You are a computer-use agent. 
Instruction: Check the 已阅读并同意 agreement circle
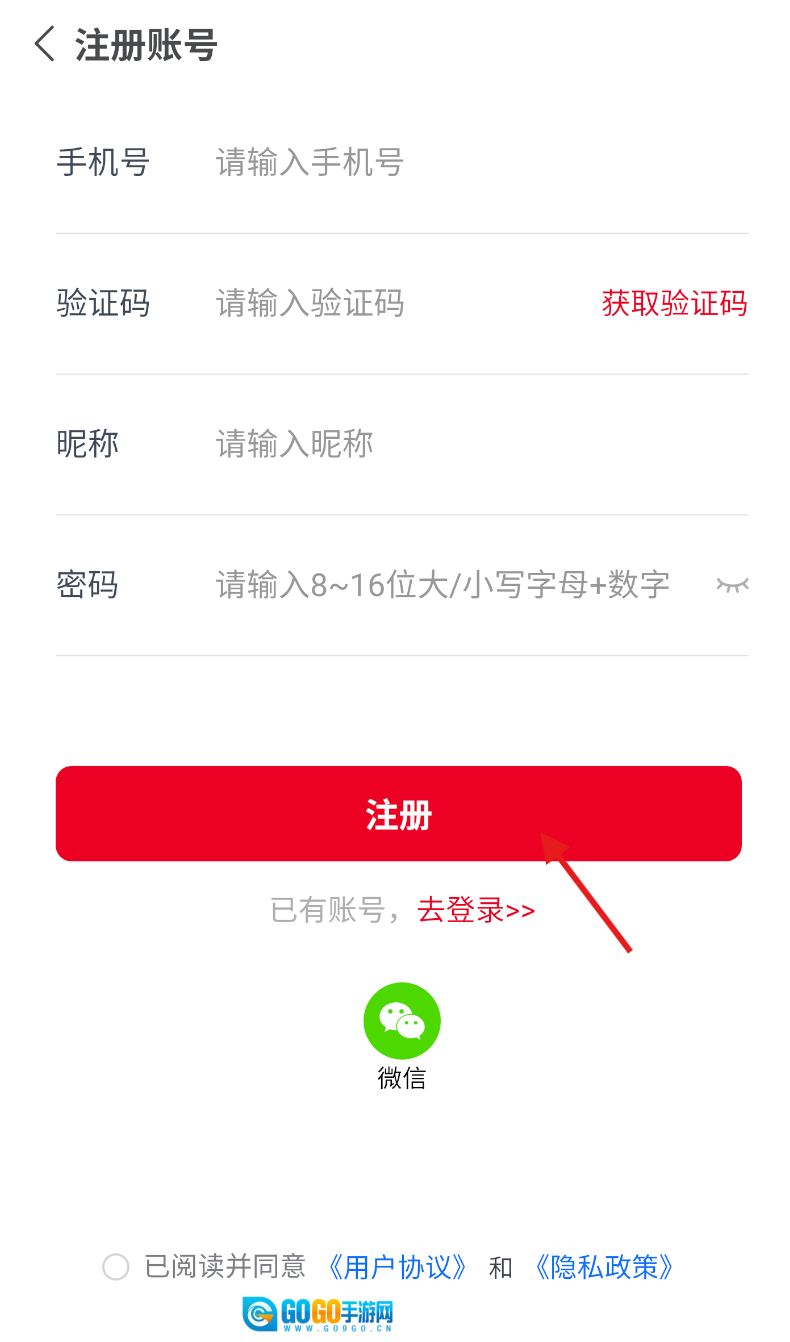[116, 1267]
